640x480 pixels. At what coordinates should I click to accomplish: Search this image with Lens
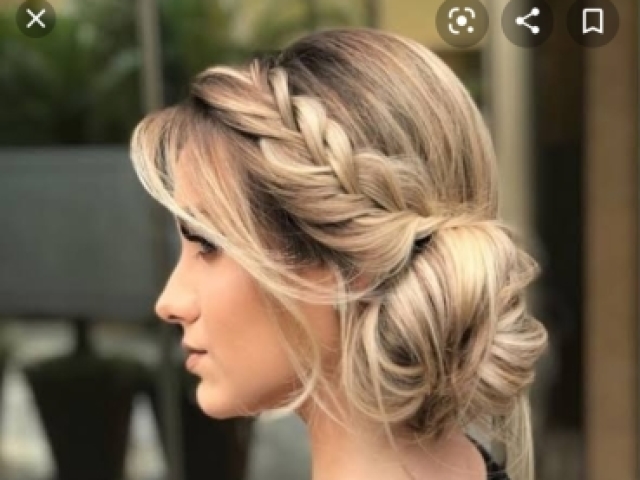[x=461, y=21]
